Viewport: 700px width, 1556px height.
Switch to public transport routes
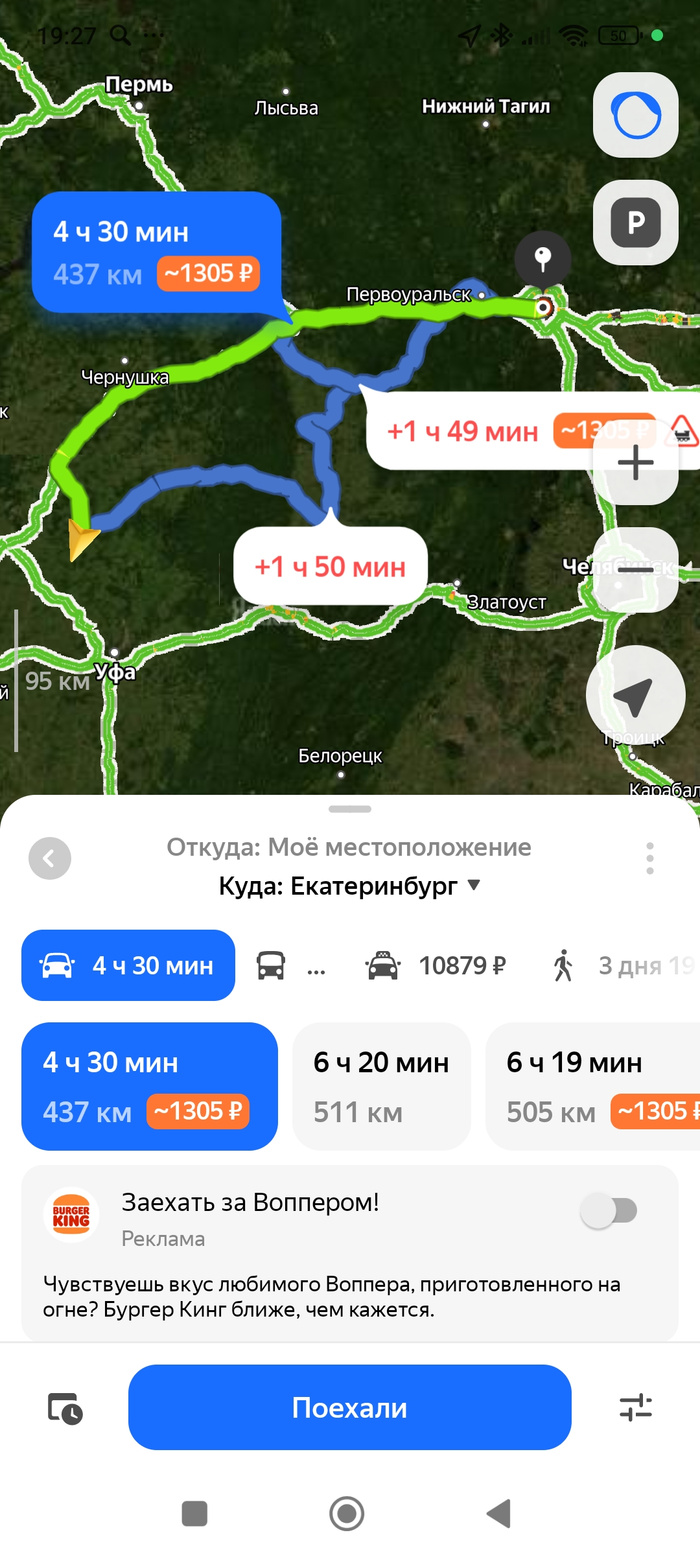[x=290, y=966]
